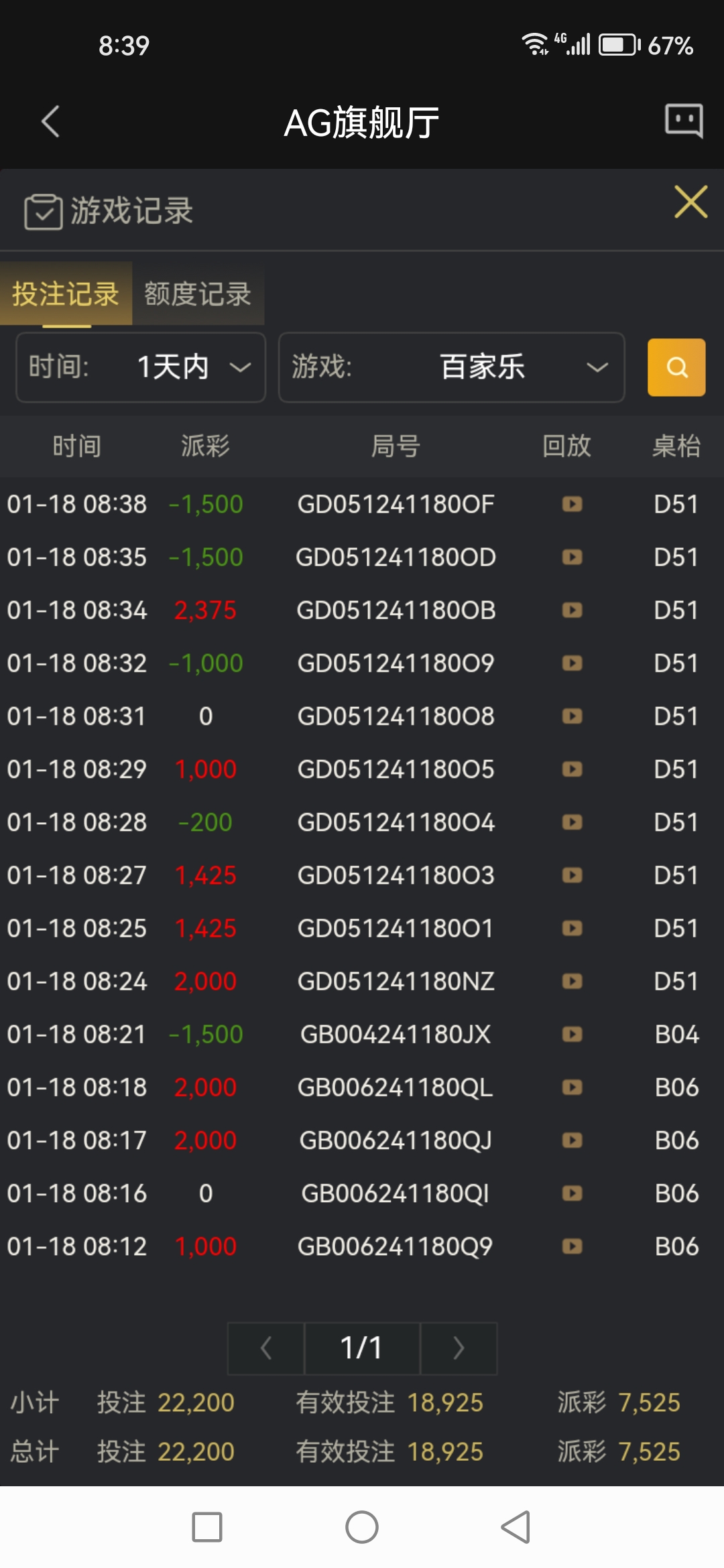This screenshot has height=1568, width=724.
Task: Select 投注记录 tab
Action: [x=66, y=294]
